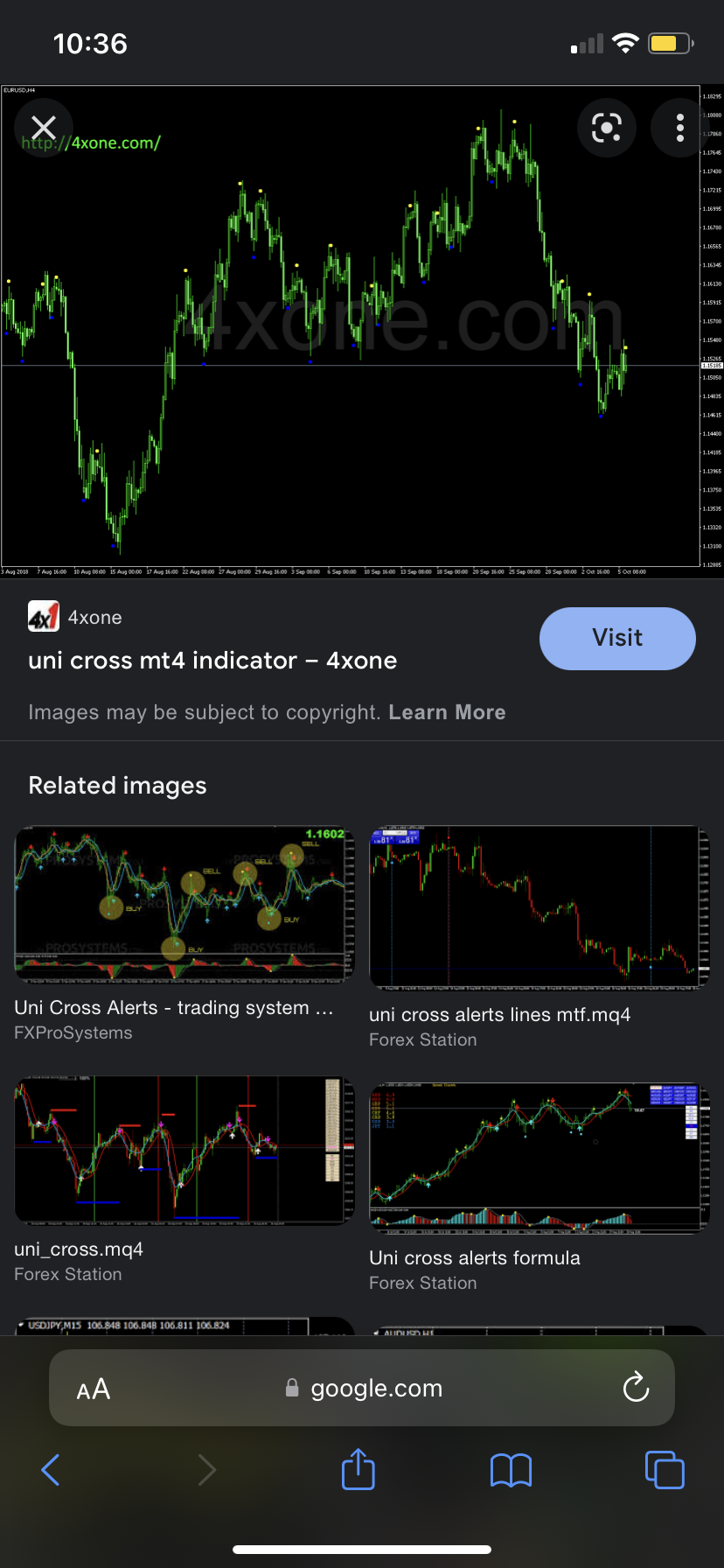Image resolution: width=724 pixels, height=1568 pixels.
Task: Search this image with Google Lens
Action: click(607, 128)
